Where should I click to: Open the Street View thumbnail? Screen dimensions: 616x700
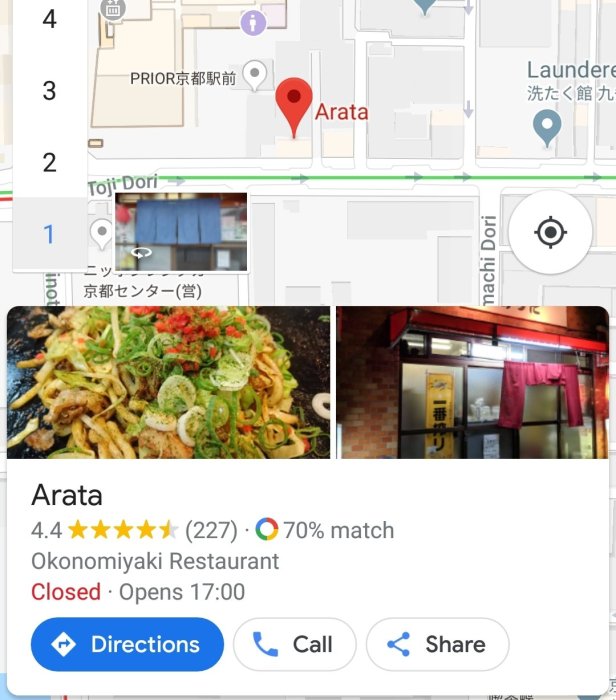(x=181, y=232)
